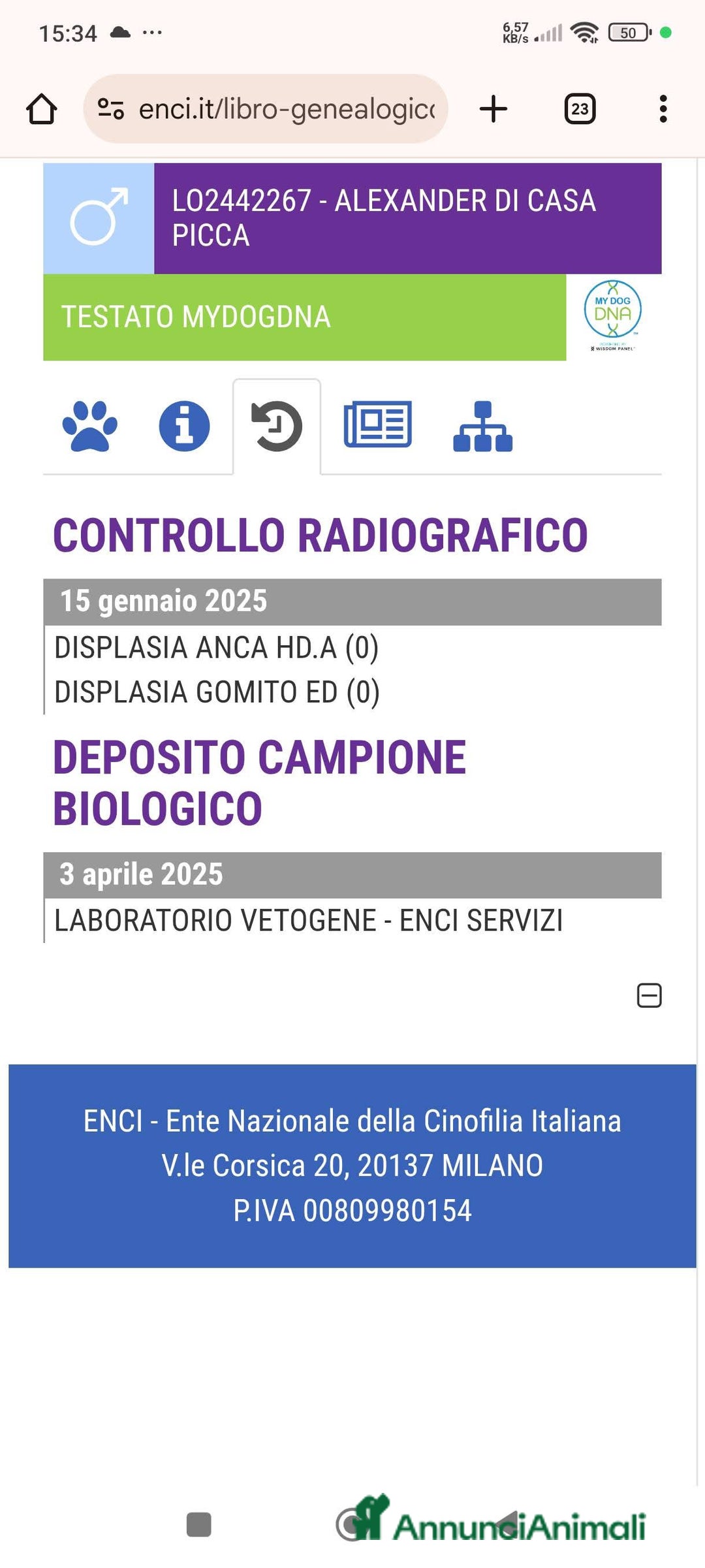Go to the browser home page

point(42,109)
